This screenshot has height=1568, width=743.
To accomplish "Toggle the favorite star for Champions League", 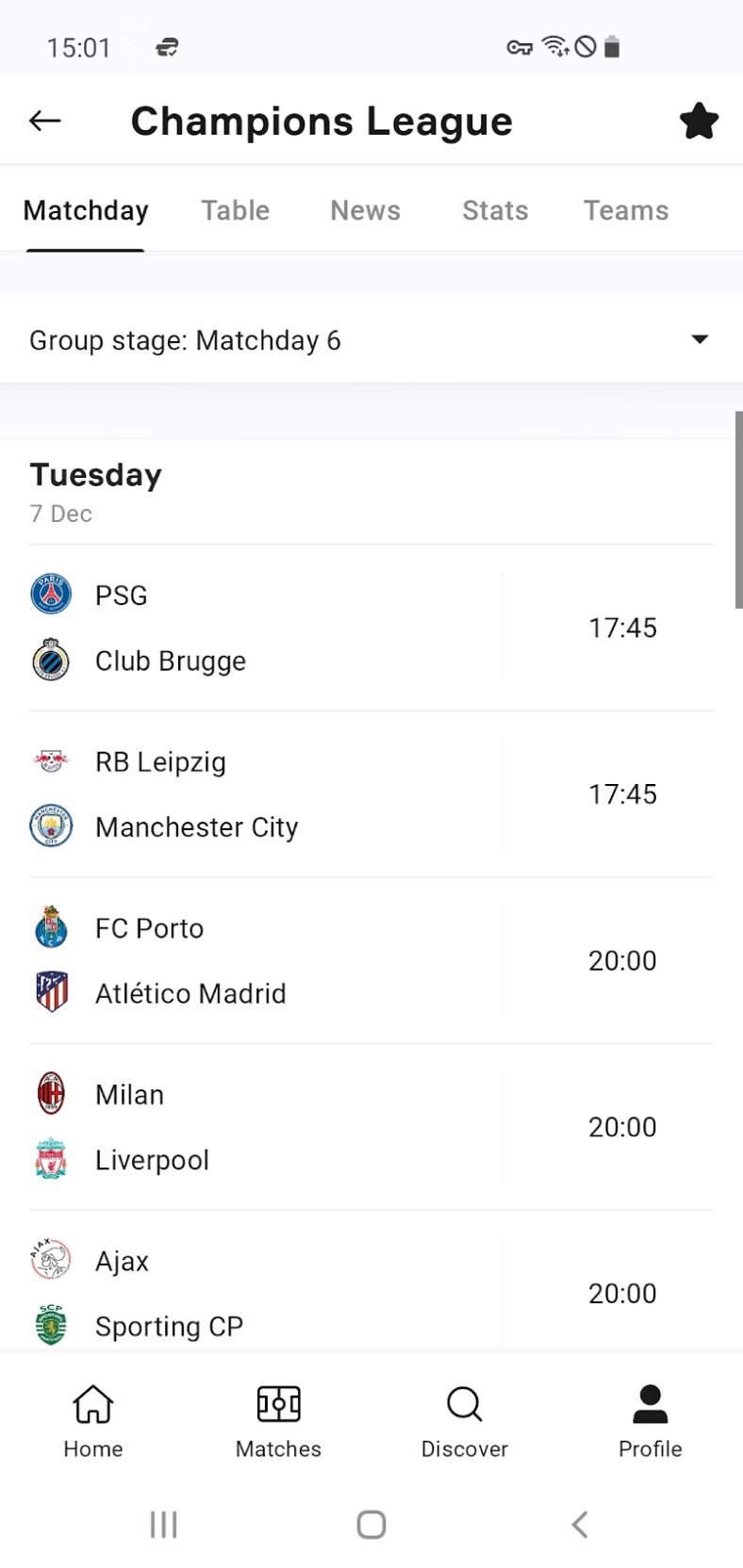I will coord(699,121).
